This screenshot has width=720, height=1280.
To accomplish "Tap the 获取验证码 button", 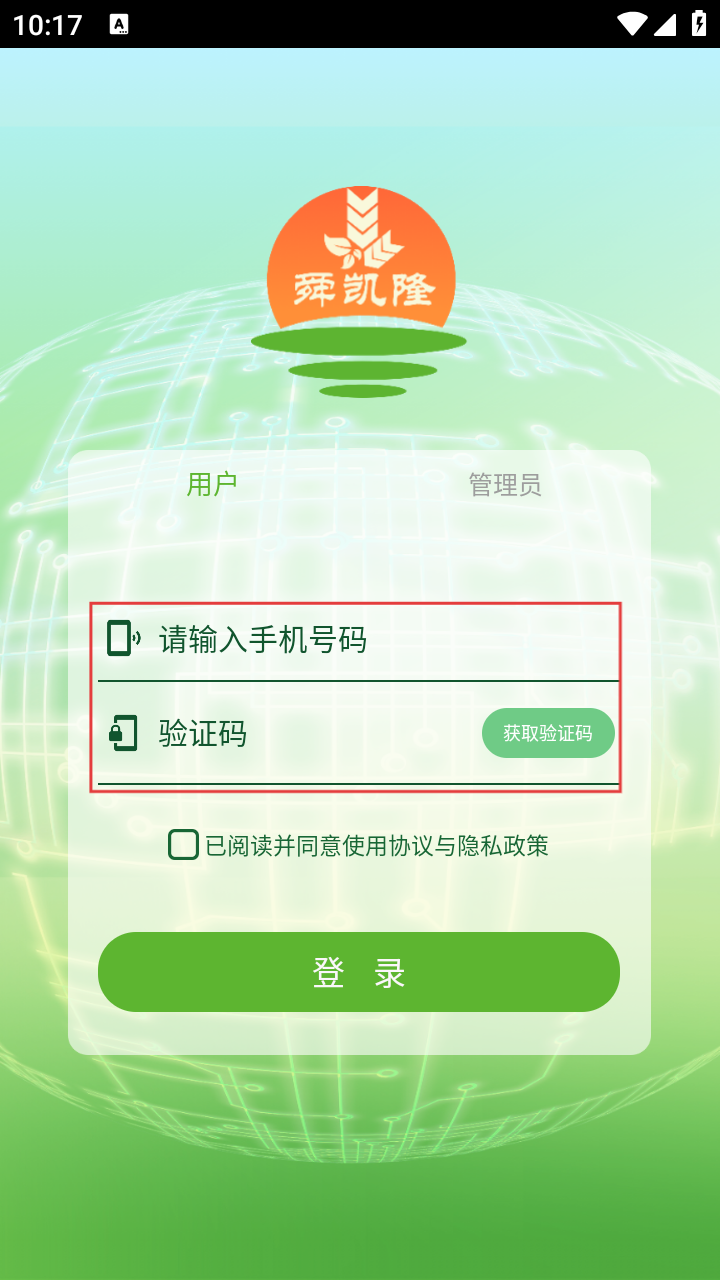I will click(x=548, y=734).
